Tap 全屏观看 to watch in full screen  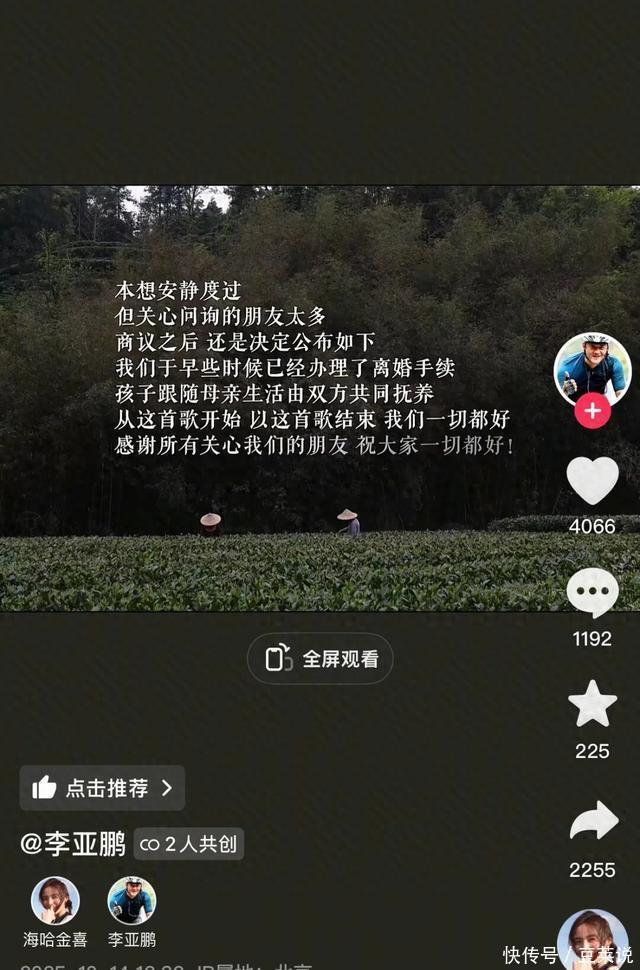[320, 659]
